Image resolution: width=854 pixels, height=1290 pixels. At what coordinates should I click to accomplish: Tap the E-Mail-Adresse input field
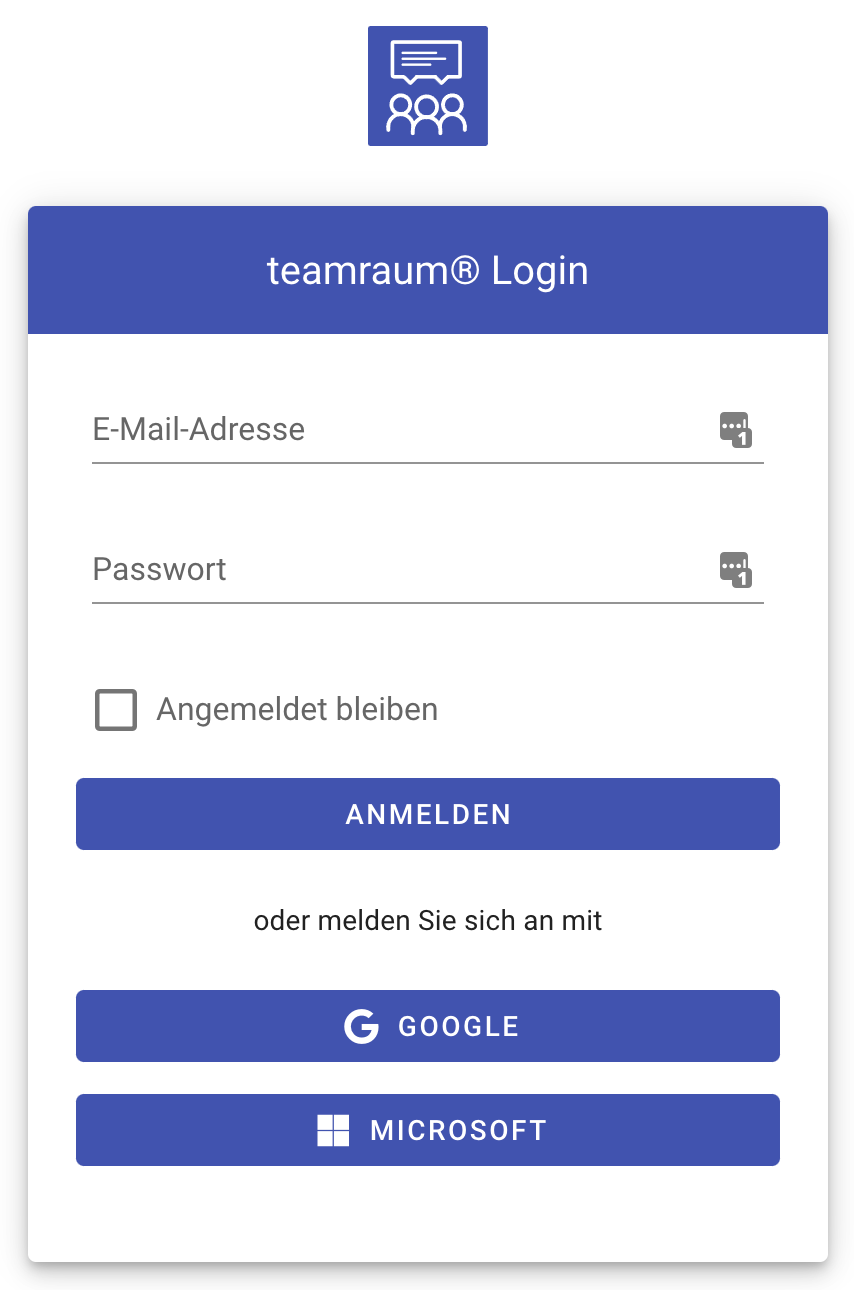point(400,430)
